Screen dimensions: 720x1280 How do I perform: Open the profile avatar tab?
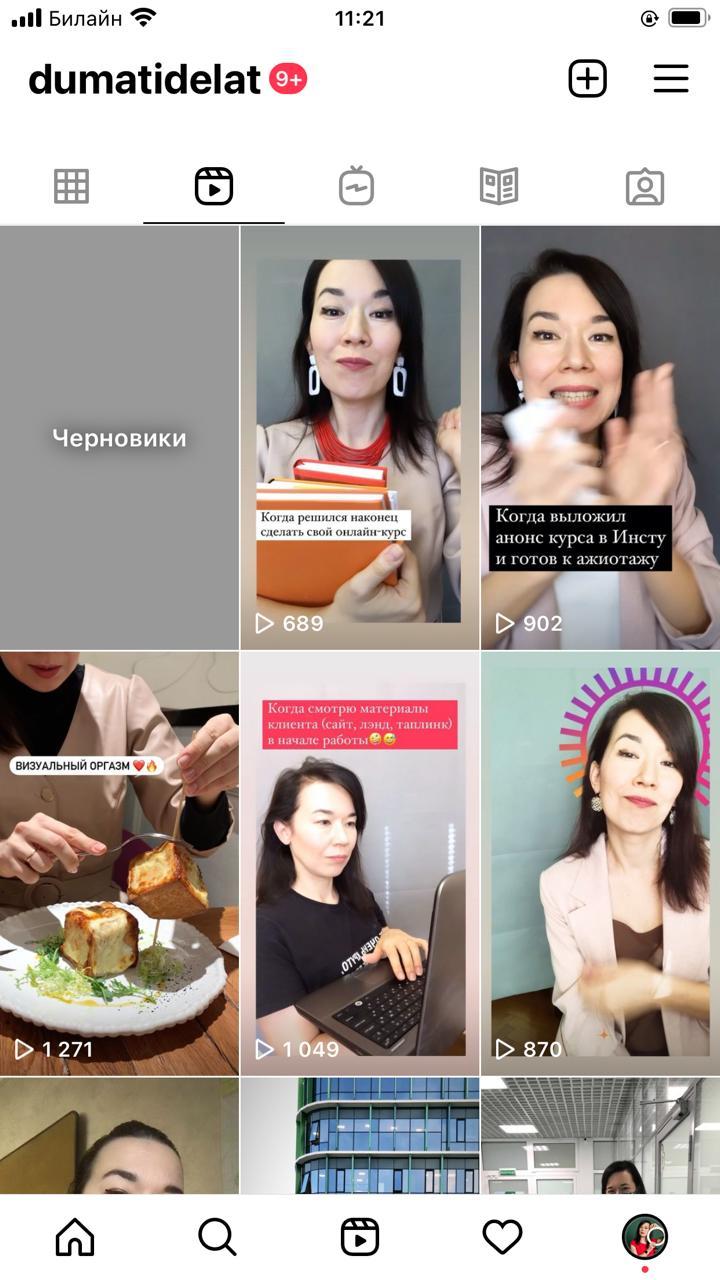(645, 1237)
